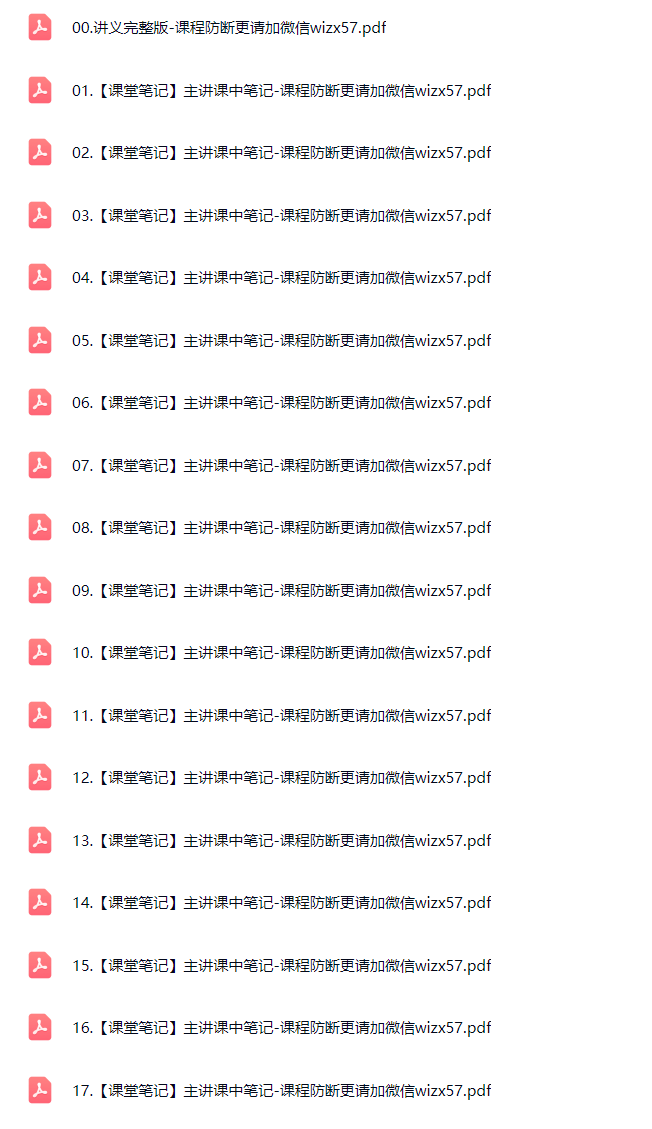Open the 06.【课堂笔记】 PDF file

tap(281, 403)
